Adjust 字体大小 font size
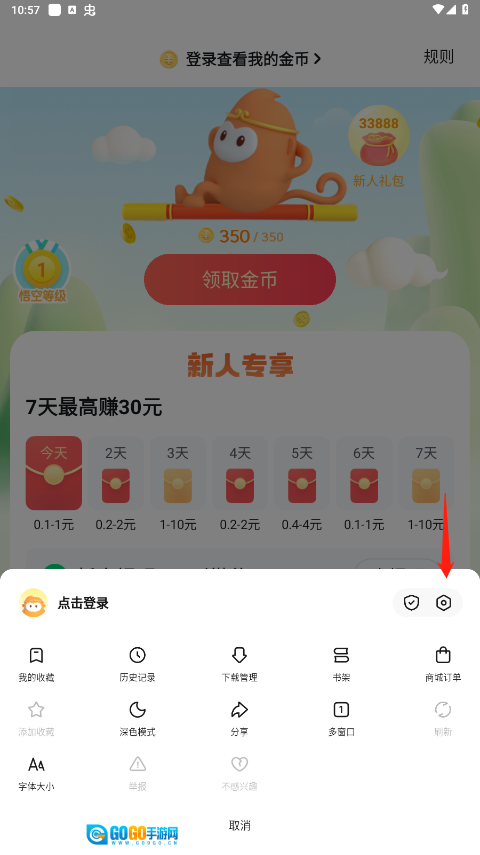Viewport: 480px width, 855px height. coord(36,773)
